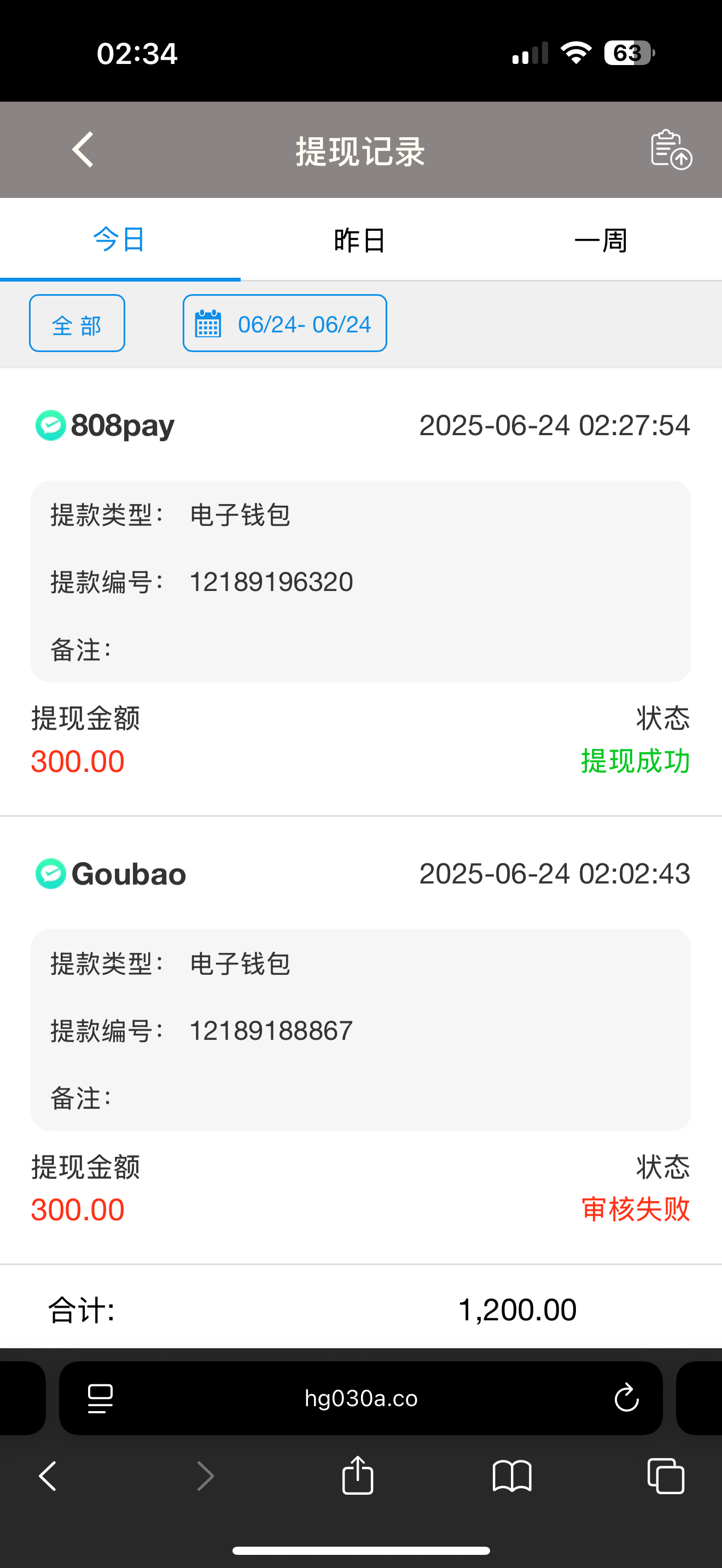722x1568 pixels.
Task: Choose the 06/24- 06/24 date range
Action: tap(285, 323)
